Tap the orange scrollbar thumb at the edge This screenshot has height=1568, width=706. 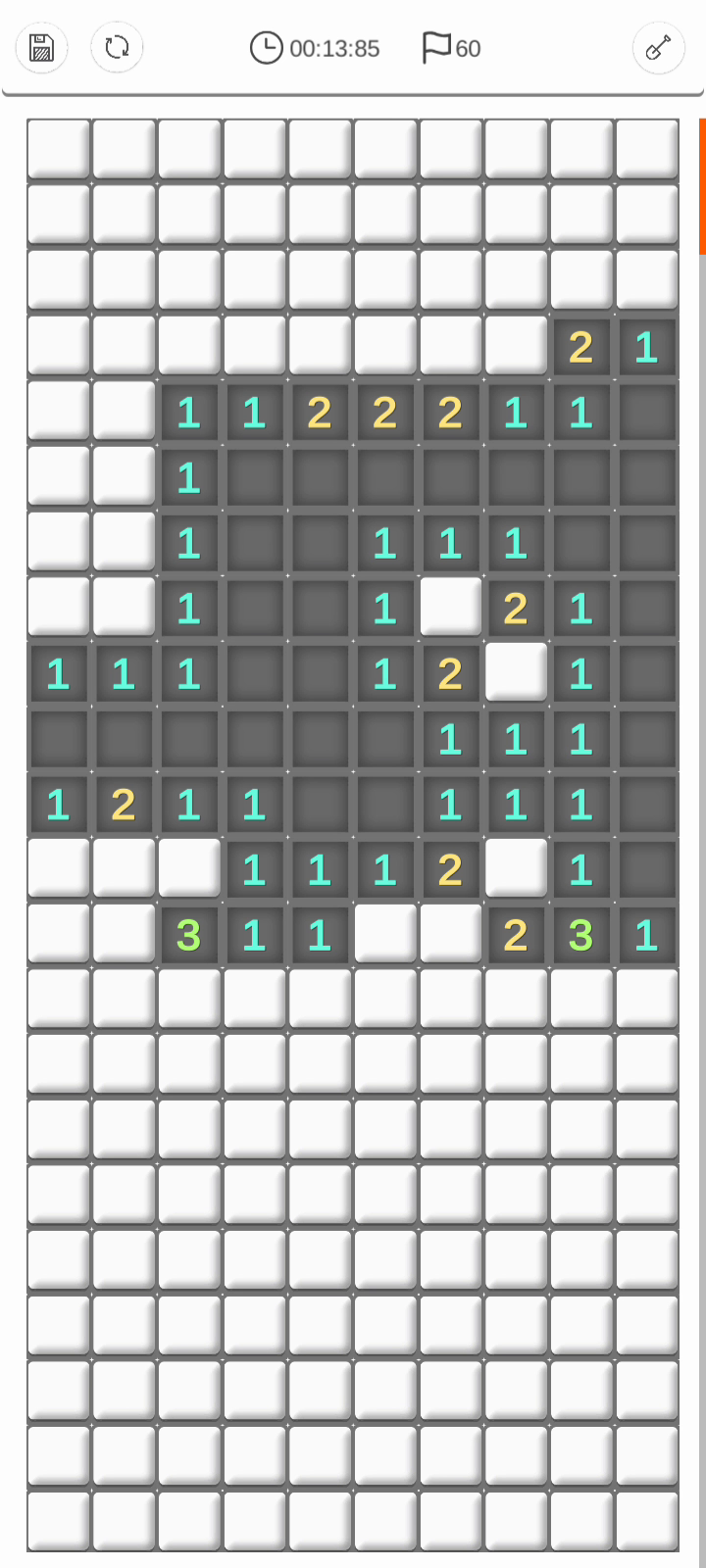tap(702, 186)
